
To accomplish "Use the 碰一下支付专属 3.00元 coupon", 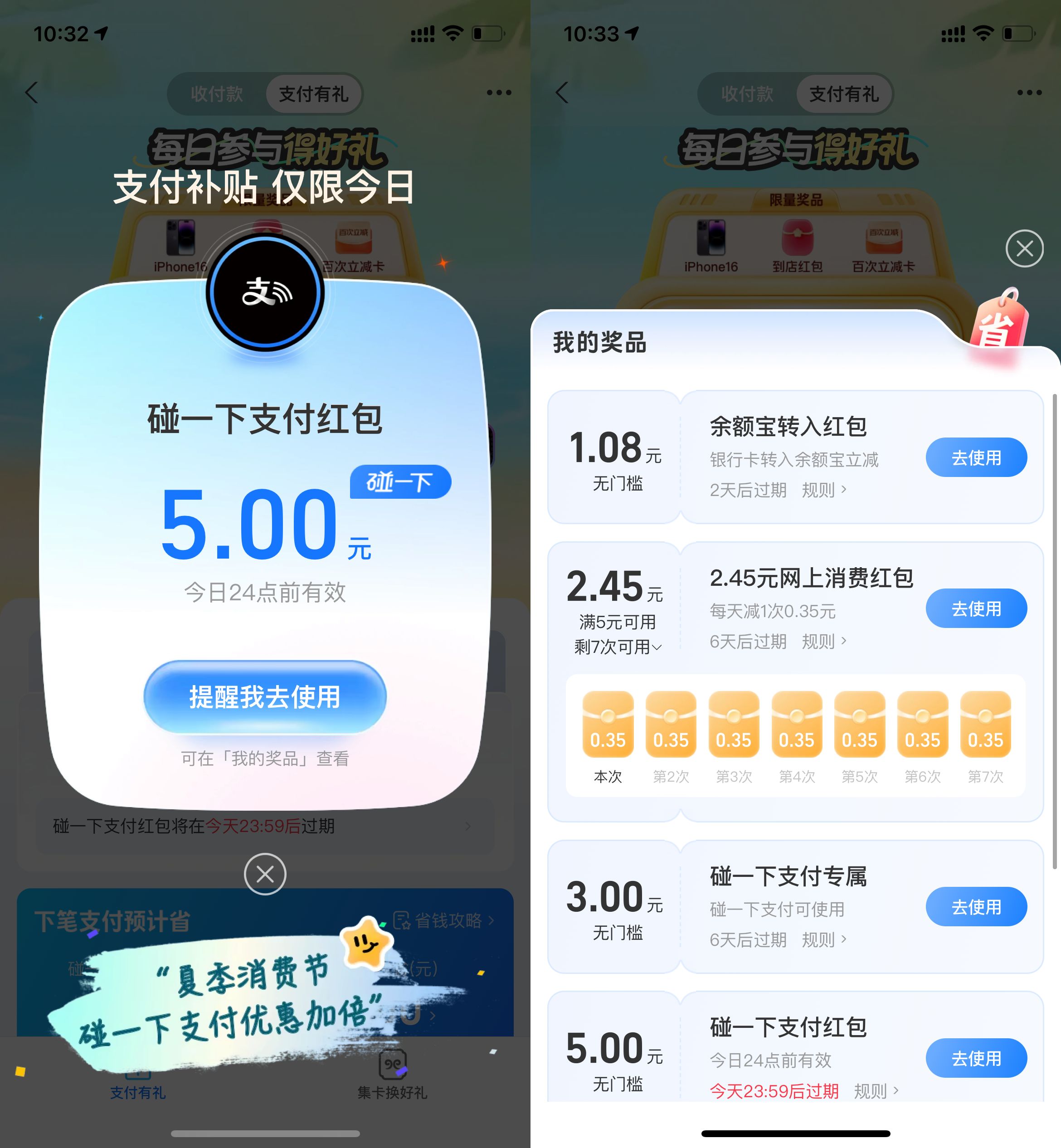I will (x=975, y=907).
